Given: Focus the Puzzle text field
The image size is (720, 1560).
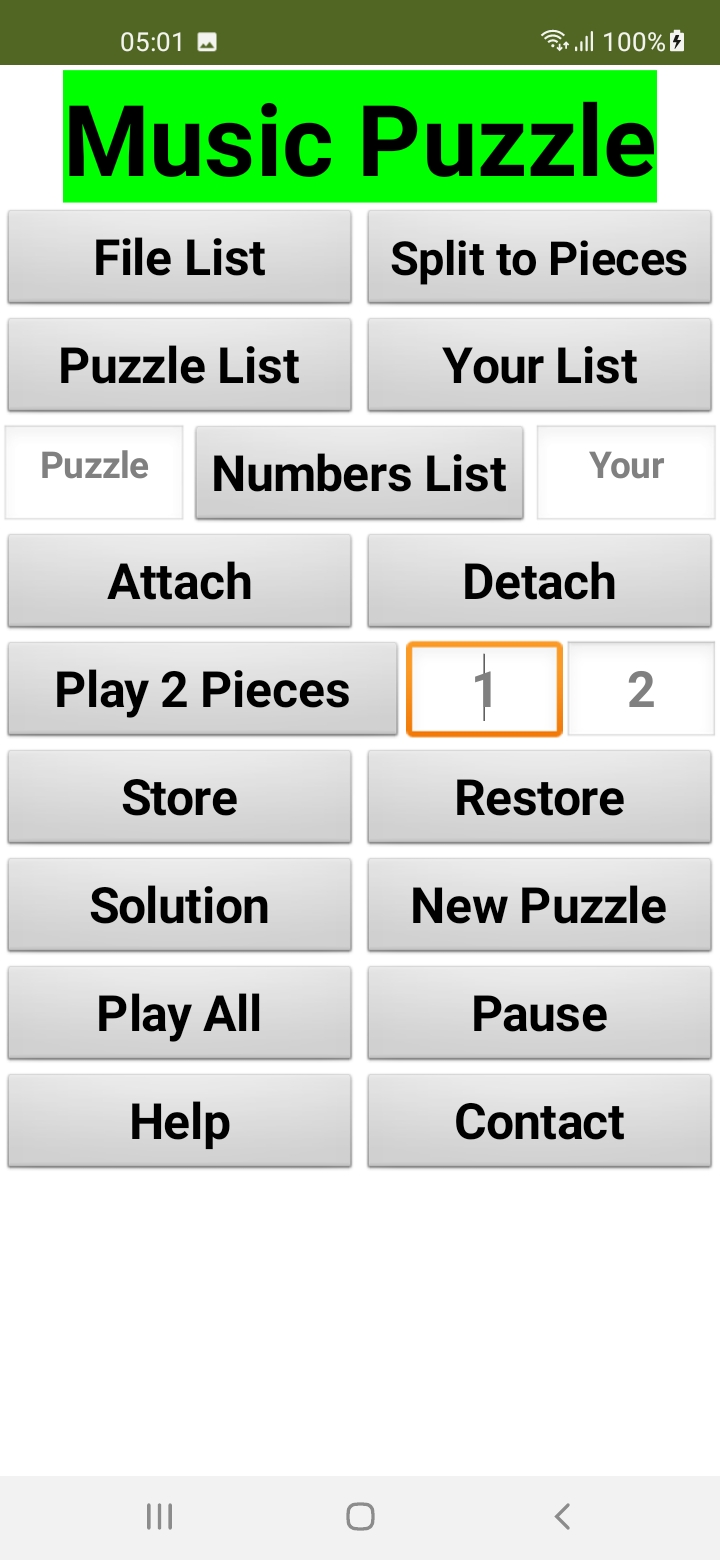Looking at the screenshot, I should point(94,472).
